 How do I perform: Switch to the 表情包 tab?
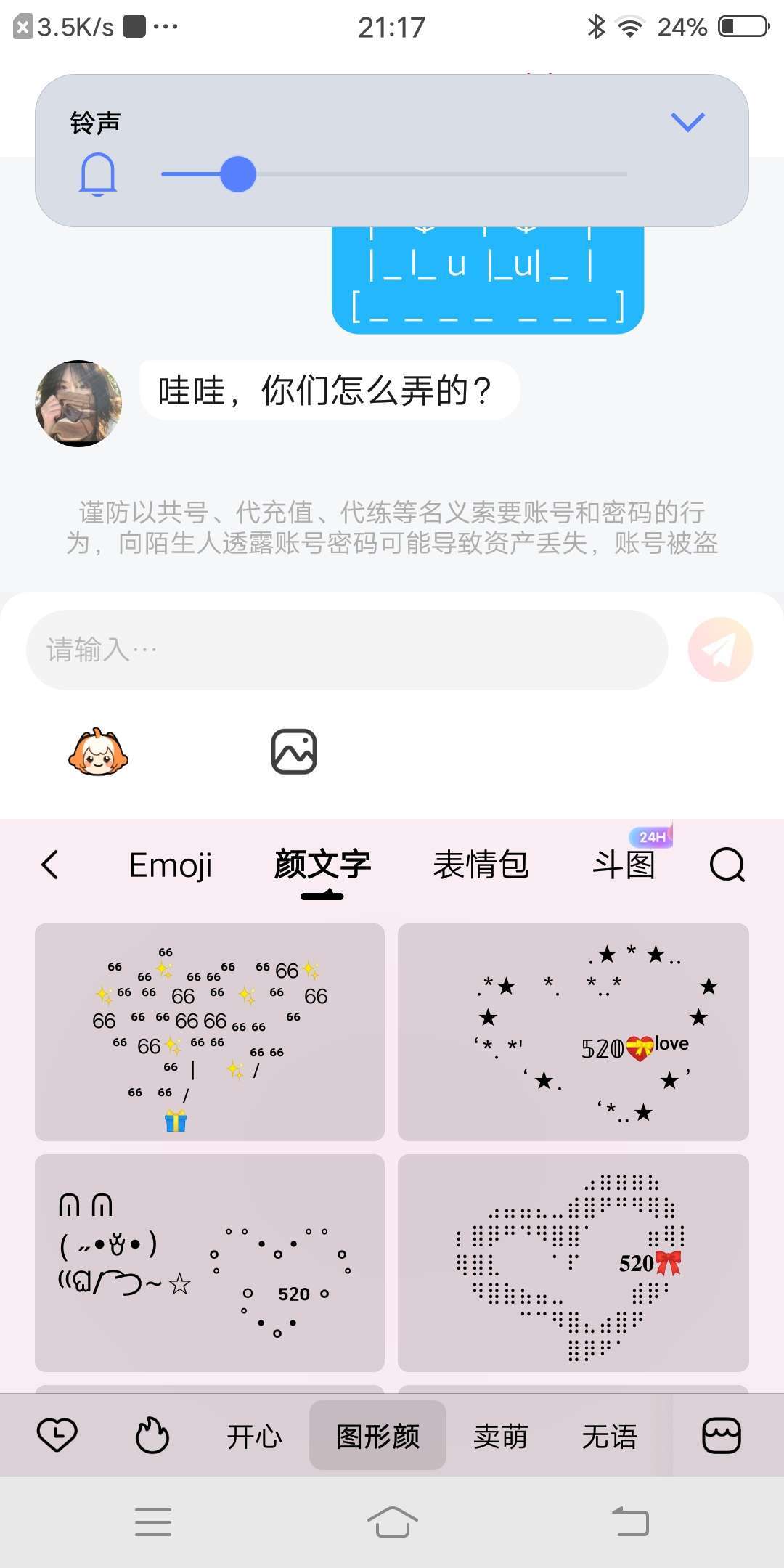[x=481, y=865]
